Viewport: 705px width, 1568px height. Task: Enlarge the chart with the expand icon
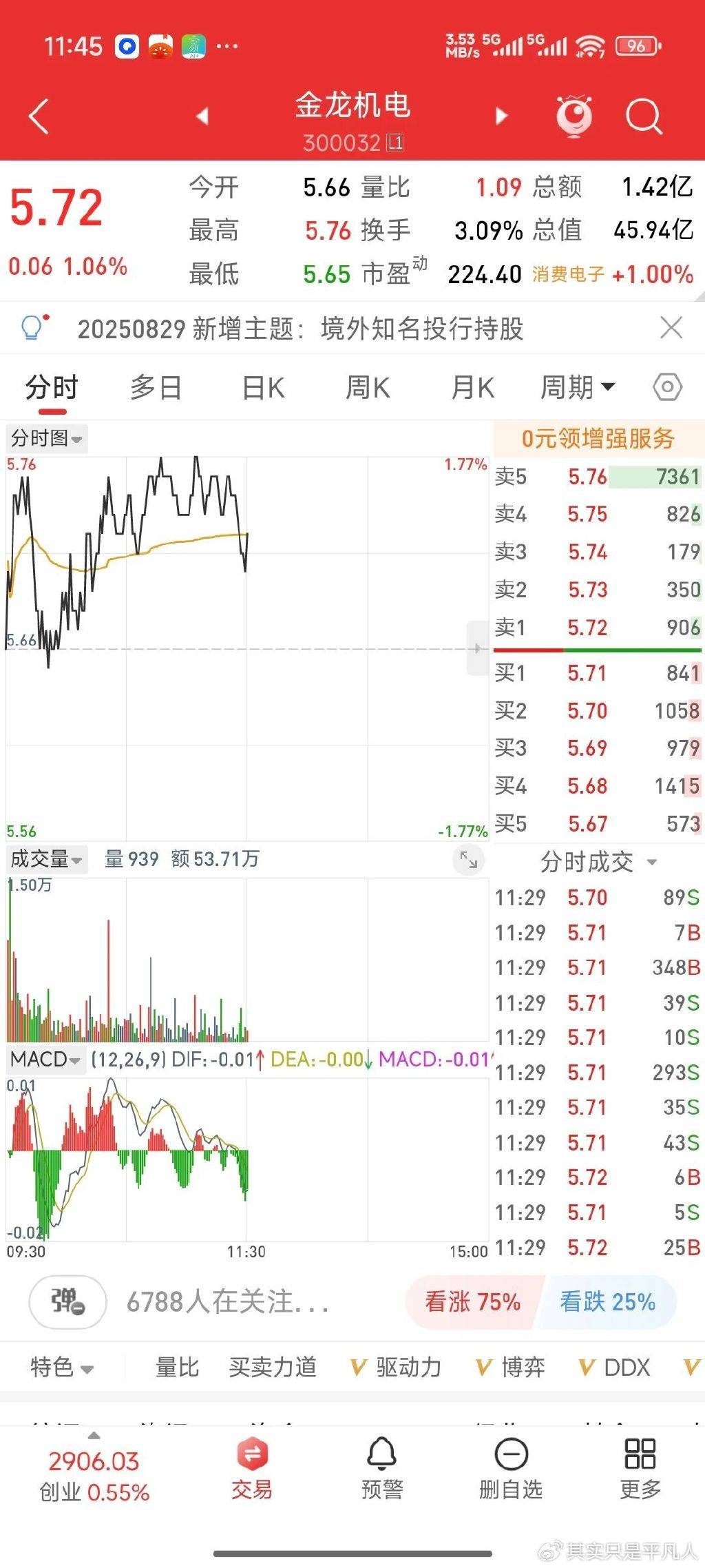469,860
